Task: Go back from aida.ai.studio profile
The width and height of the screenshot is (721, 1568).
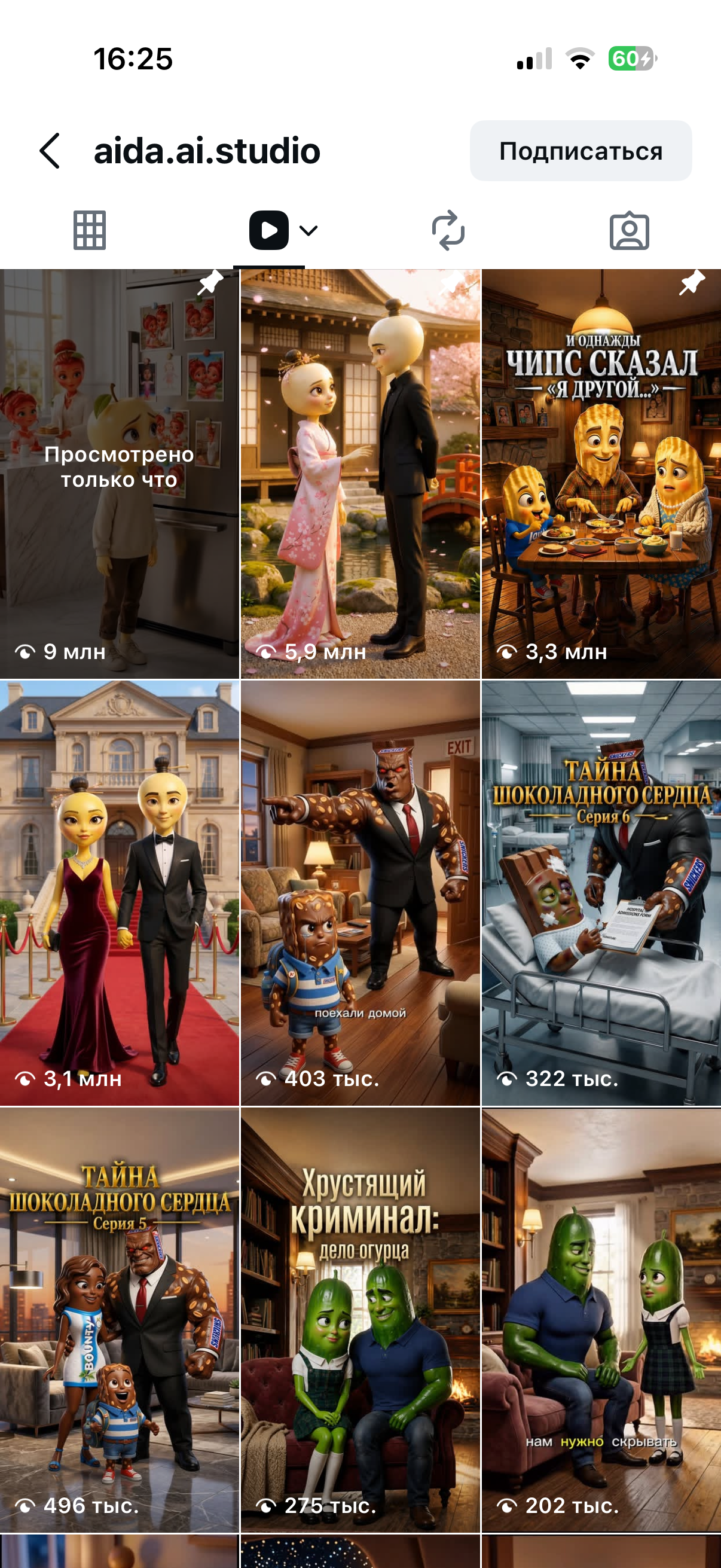Action: tap(50, 151)
